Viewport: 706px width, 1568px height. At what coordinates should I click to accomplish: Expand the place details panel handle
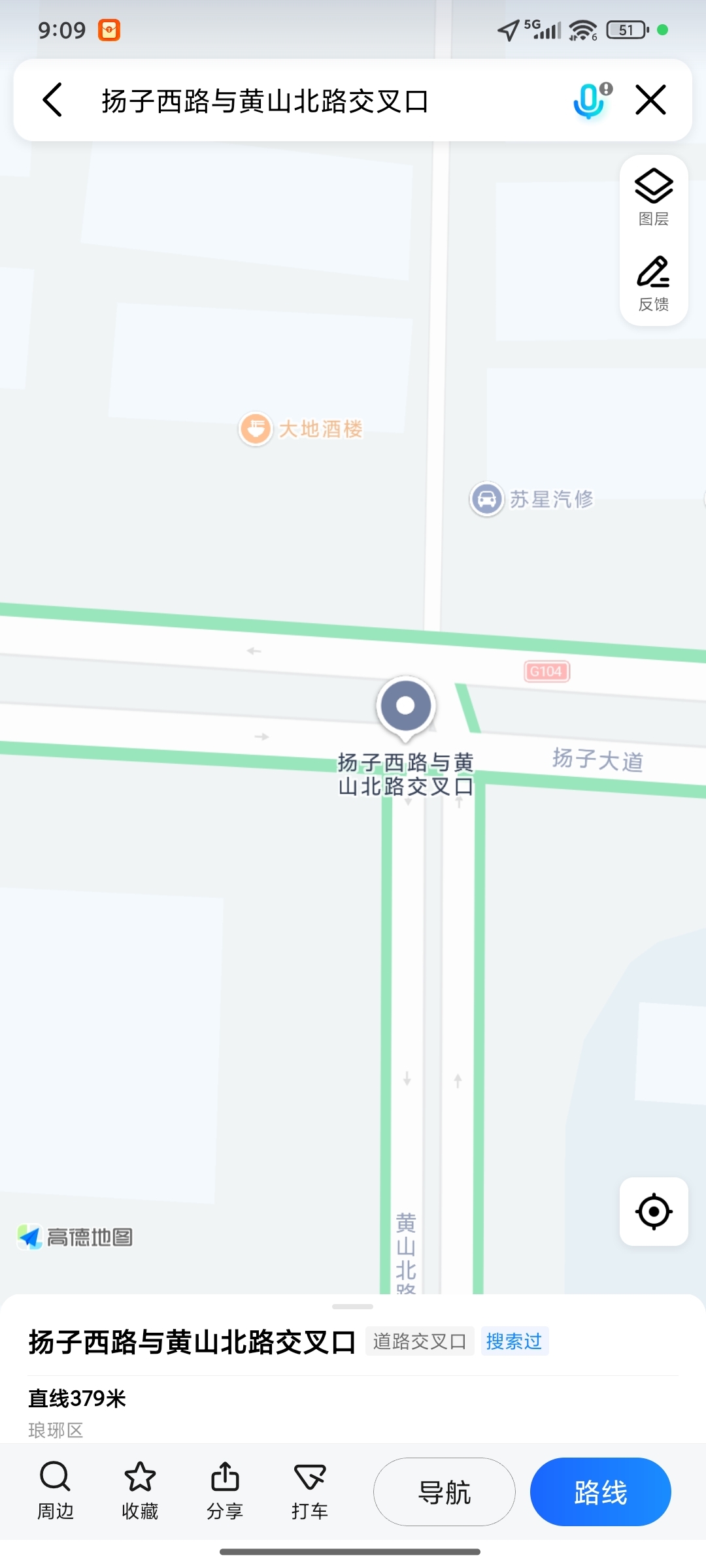353,1307
